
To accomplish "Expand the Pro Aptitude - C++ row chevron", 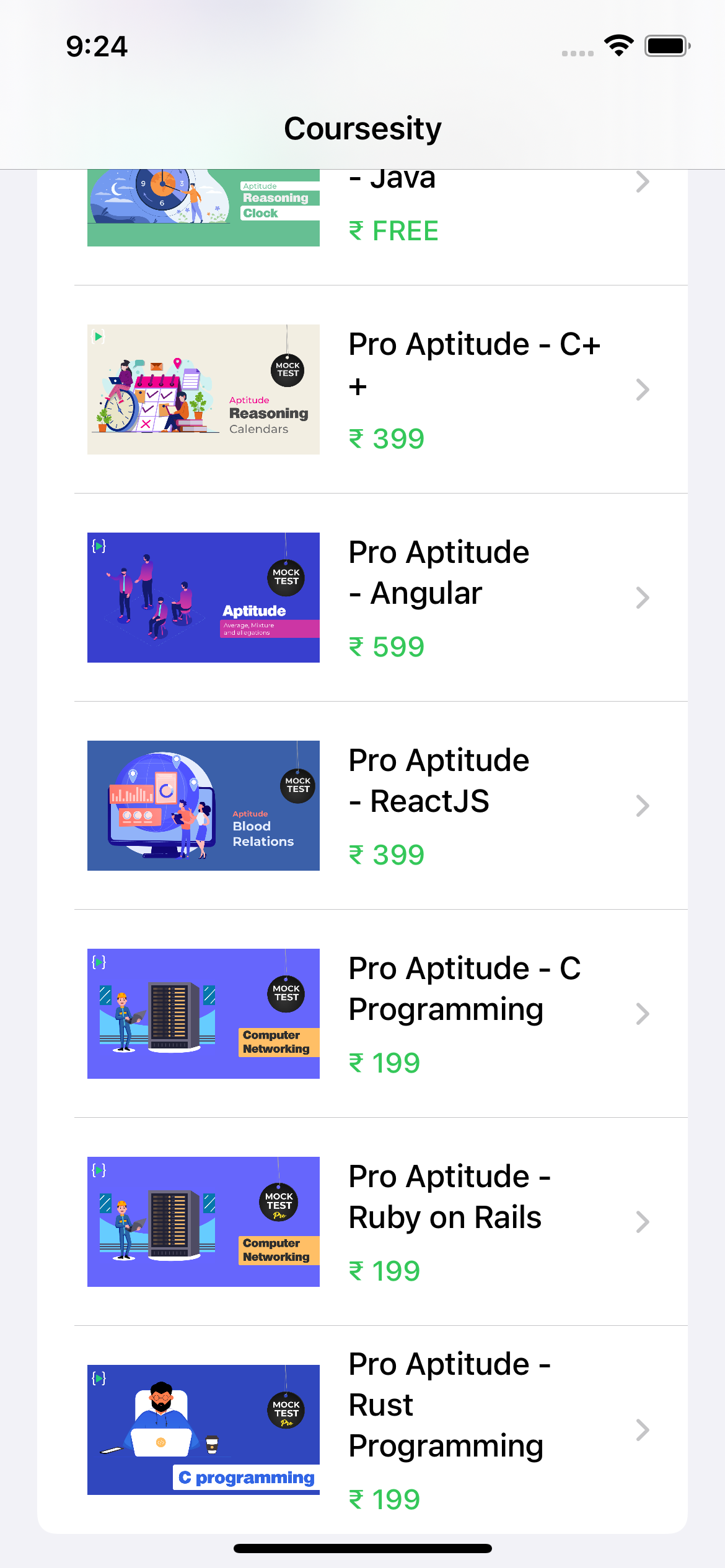I will point(643,389).
